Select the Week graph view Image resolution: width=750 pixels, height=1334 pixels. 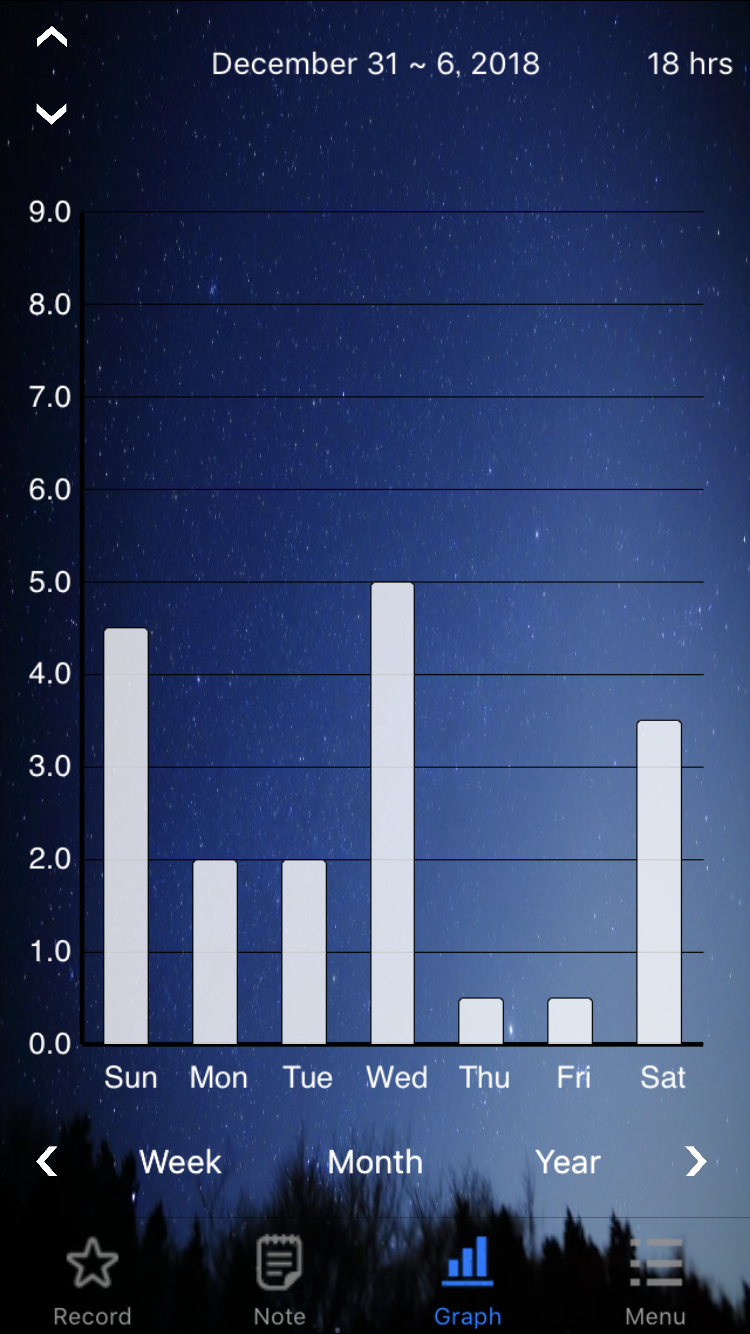tap(180, 1162)
